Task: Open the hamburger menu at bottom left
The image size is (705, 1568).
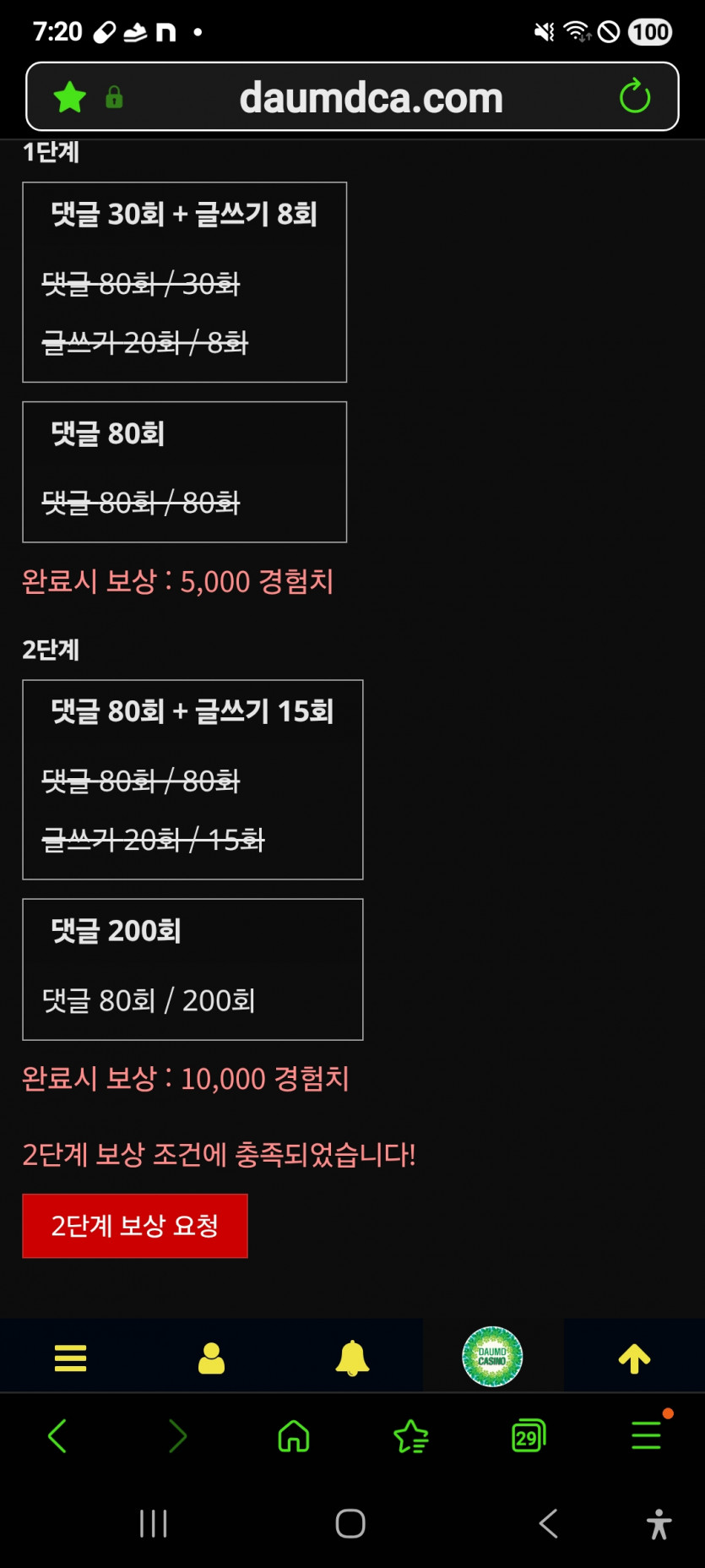Action: click(x=70, y=1356)
